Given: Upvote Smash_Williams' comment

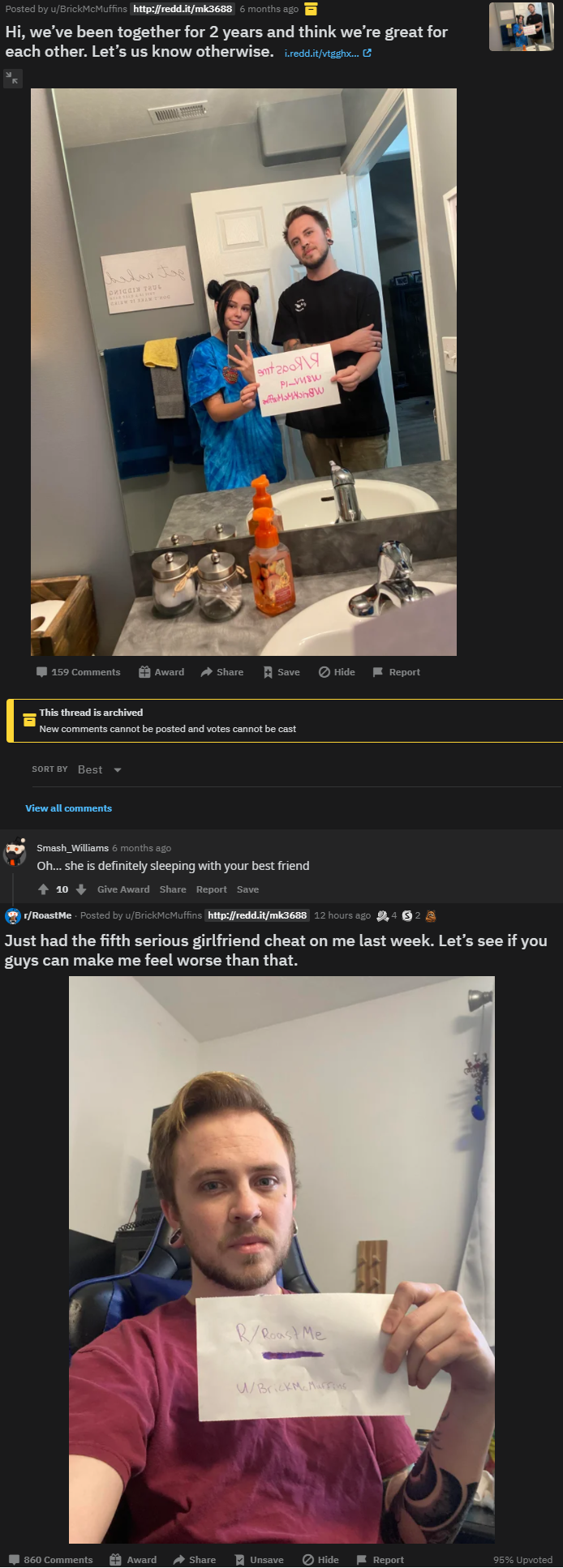Looking at the screenshot, I should [43, 889].
